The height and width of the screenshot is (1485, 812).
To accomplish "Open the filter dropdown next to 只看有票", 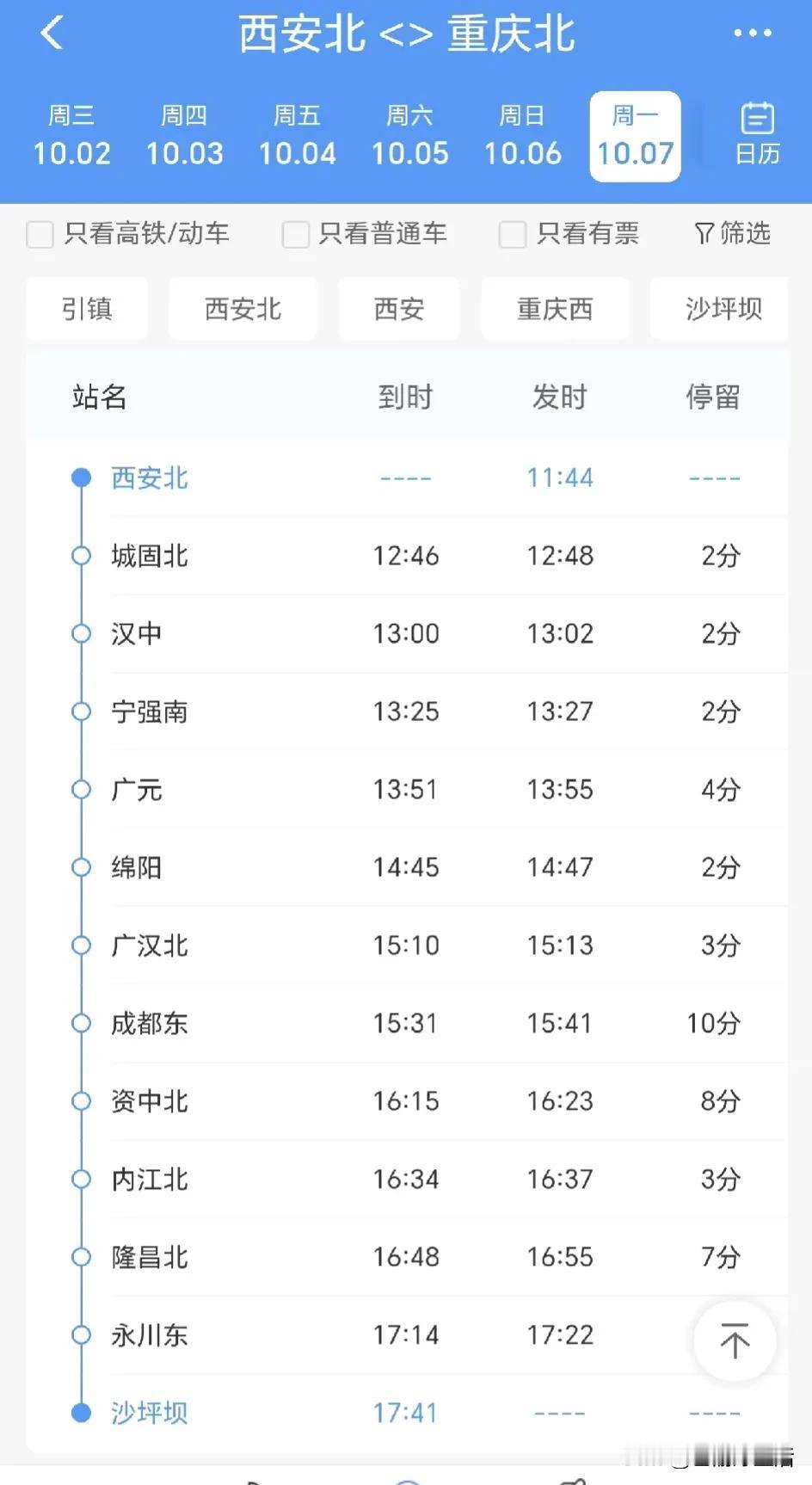I will click(732, 233).
